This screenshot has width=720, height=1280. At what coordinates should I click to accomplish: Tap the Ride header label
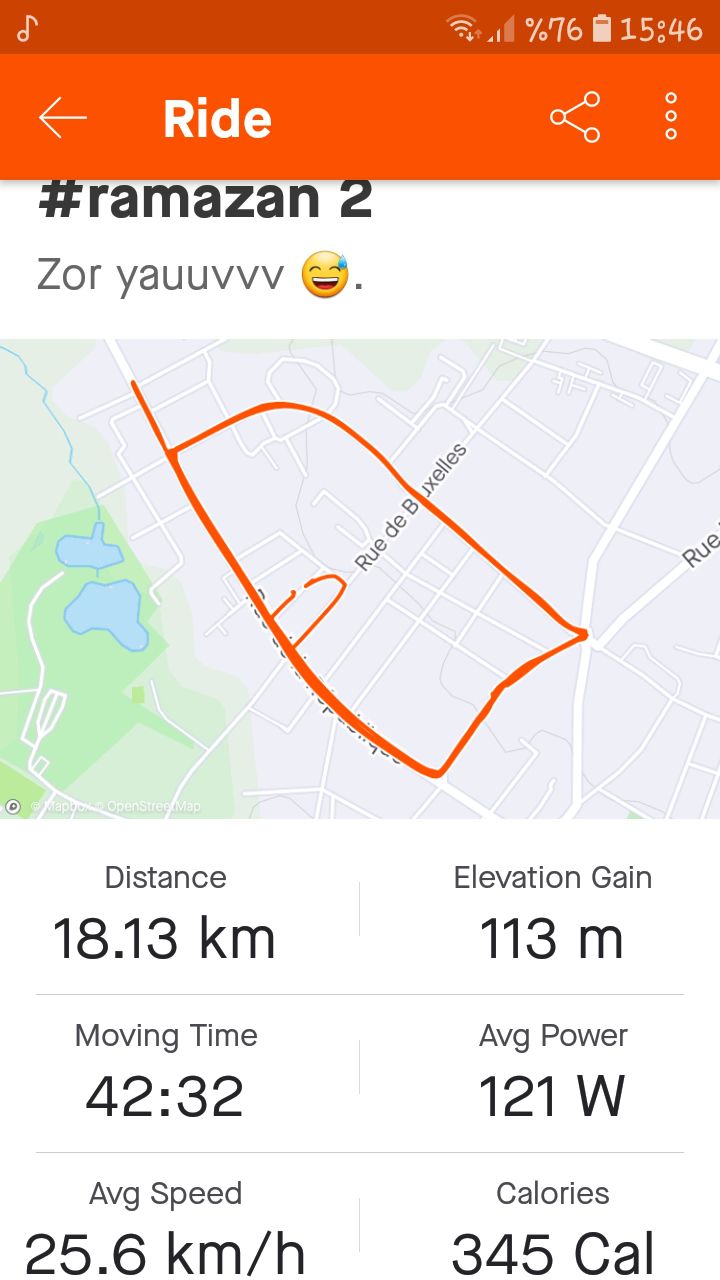coord(216,116)
